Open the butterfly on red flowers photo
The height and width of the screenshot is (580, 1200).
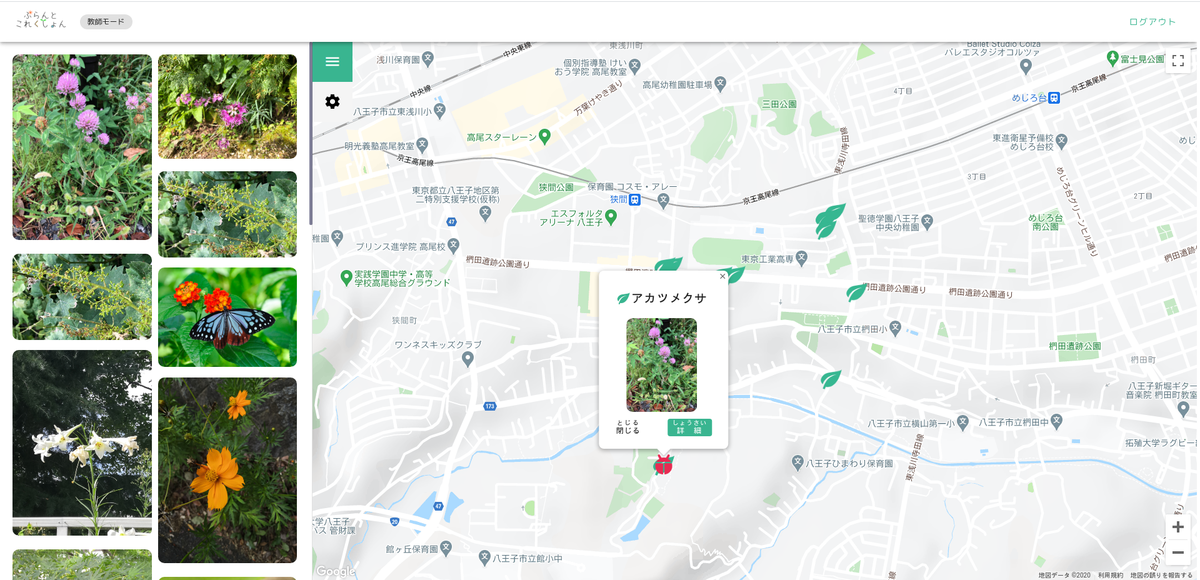227,317
